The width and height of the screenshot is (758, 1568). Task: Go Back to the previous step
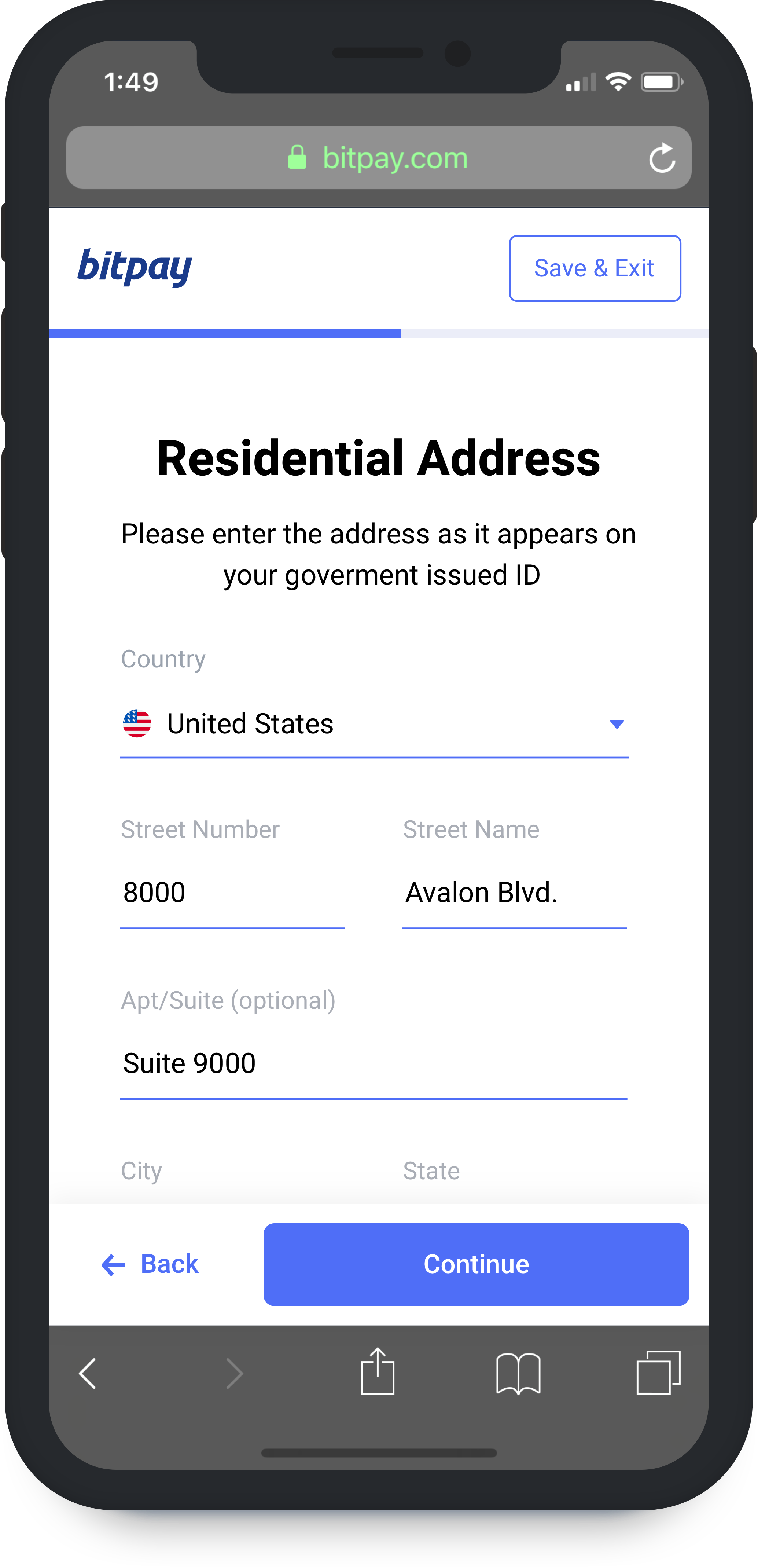click(150, 1264)
